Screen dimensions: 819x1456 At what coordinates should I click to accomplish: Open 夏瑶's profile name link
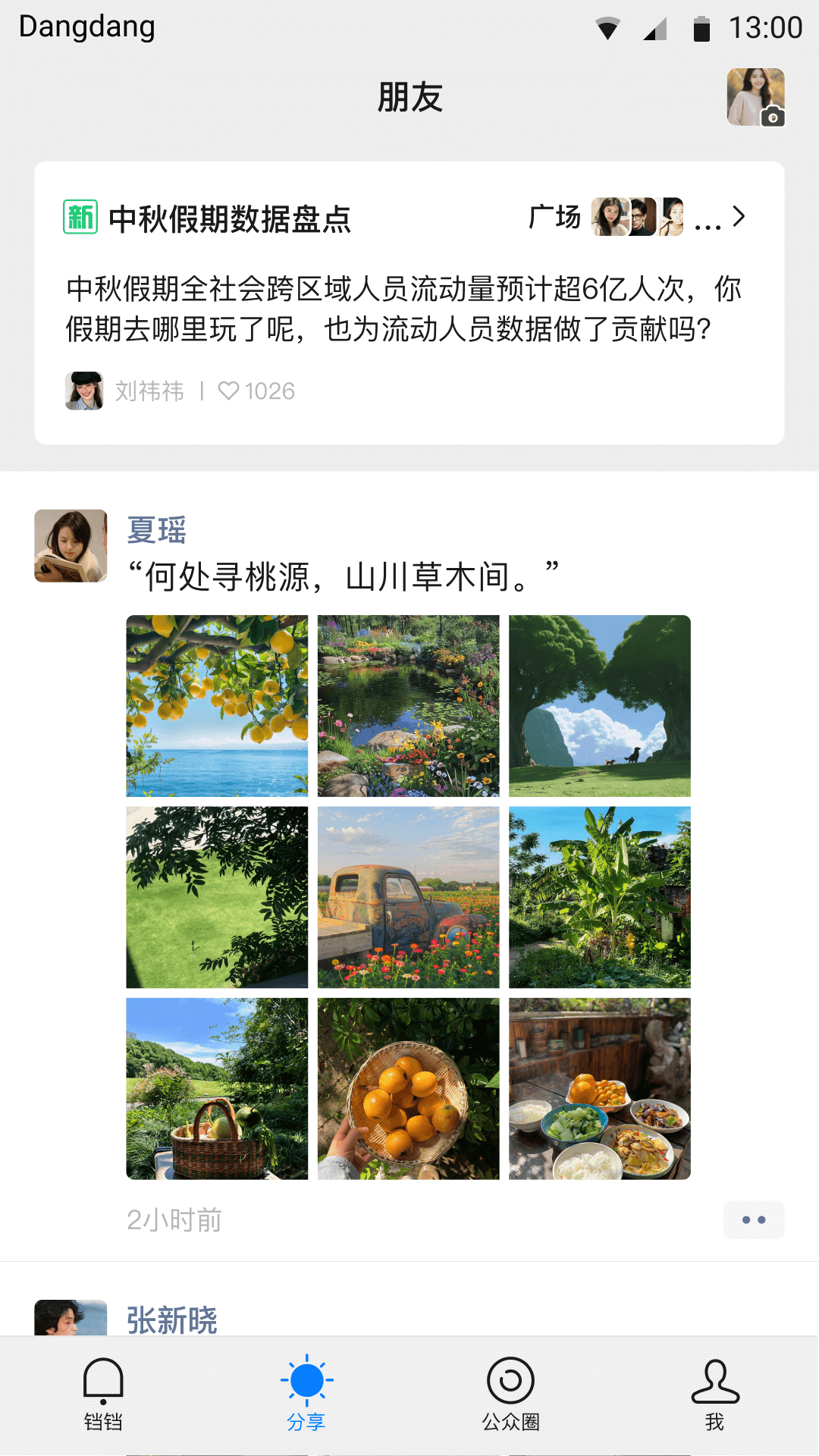coord(156,530)
